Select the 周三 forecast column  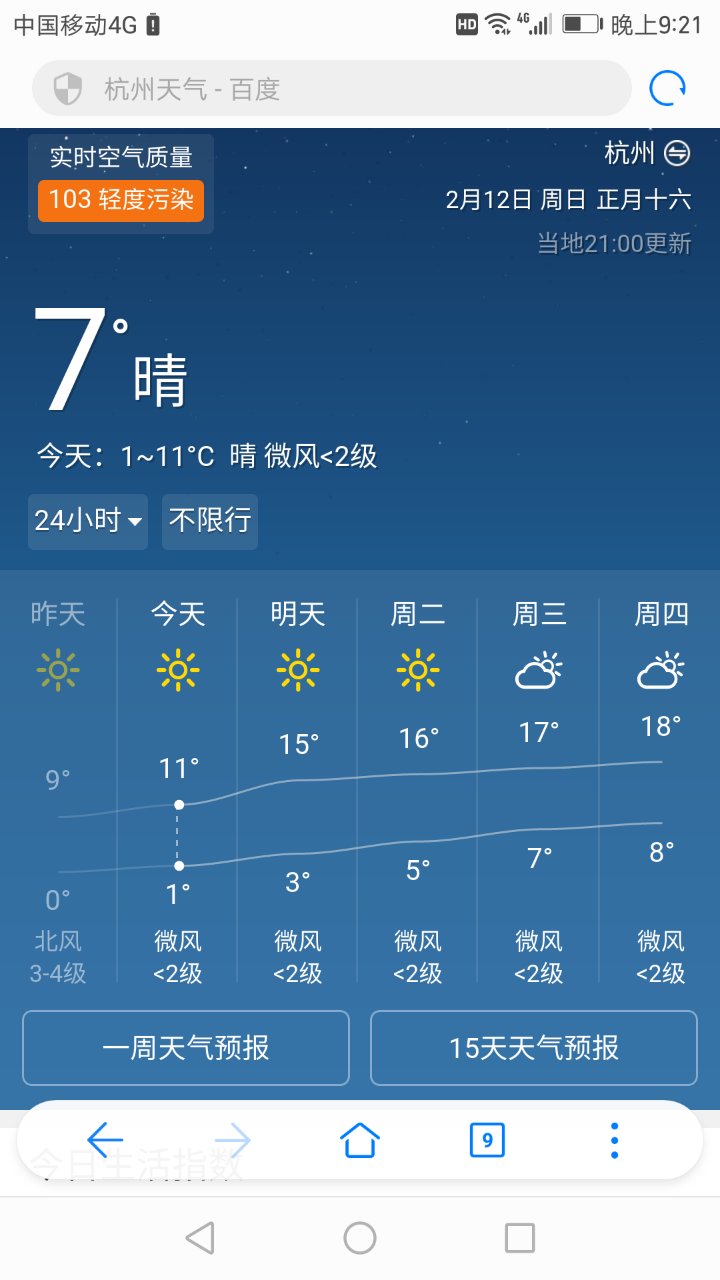pos(539,790)
